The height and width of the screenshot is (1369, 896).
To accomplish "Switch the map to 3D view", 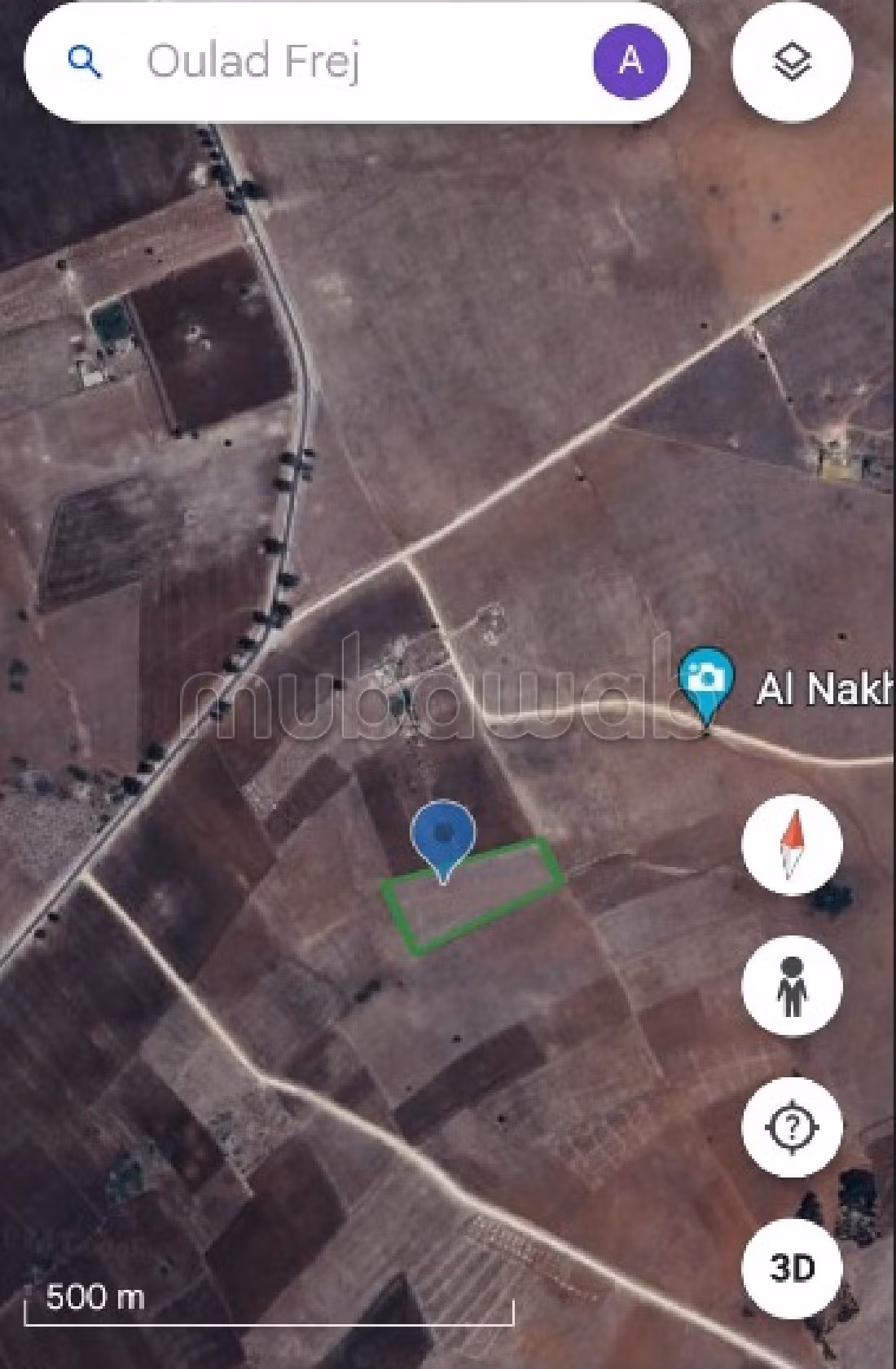I will [792, 1268].
